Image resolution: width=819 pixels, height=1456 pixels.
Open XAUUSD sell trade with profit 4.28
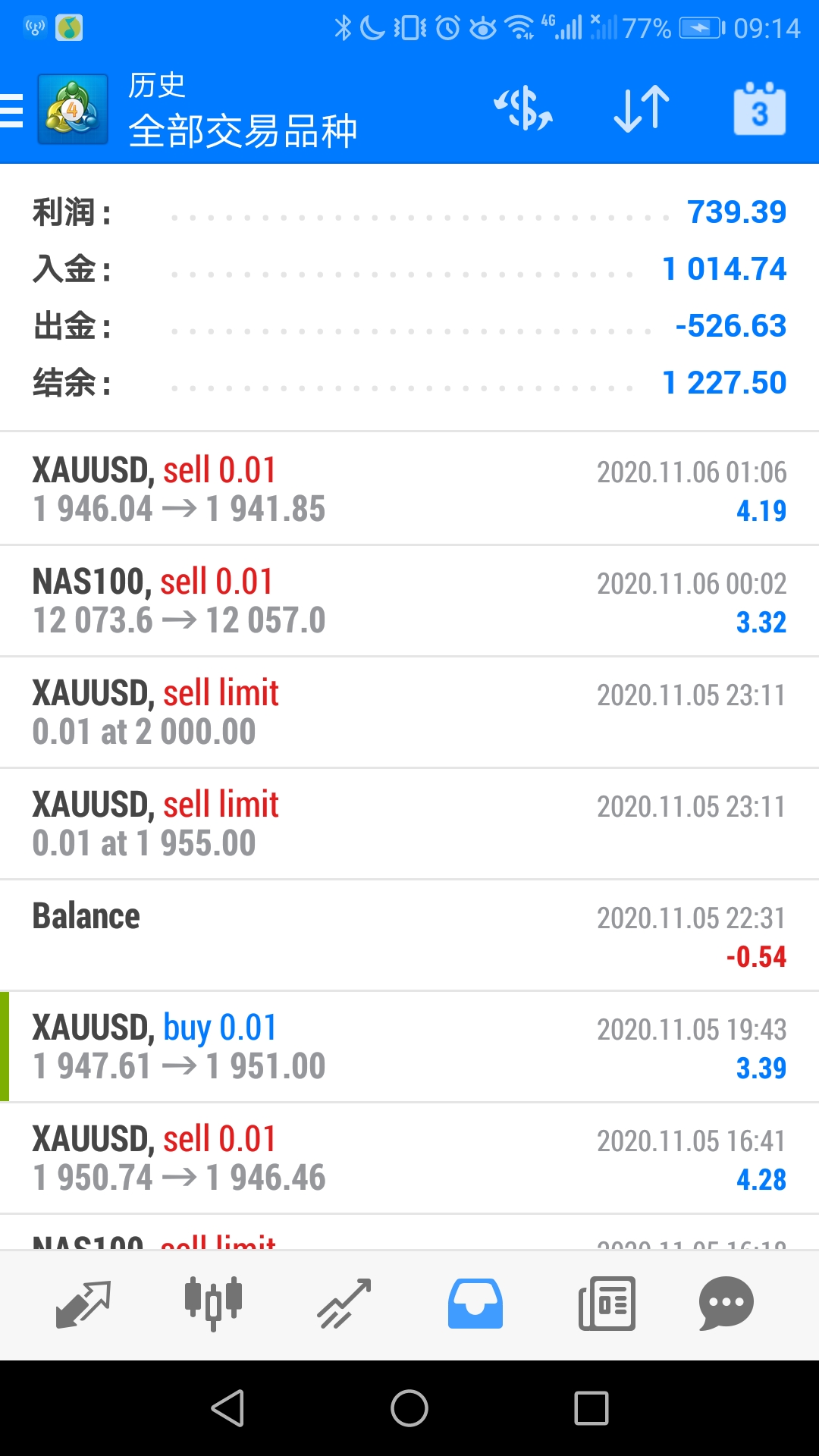[409, 1158]
